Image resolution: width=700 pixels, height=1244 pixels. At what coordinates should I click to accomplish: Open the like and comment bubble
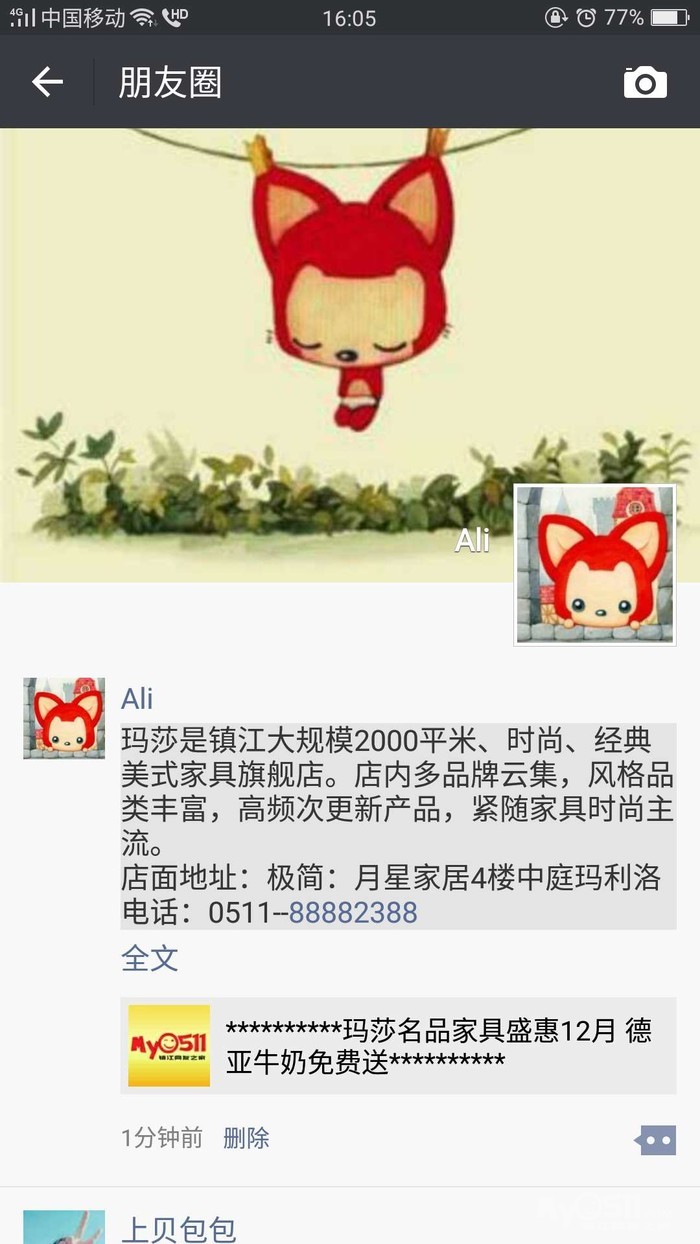point(657,1139)
